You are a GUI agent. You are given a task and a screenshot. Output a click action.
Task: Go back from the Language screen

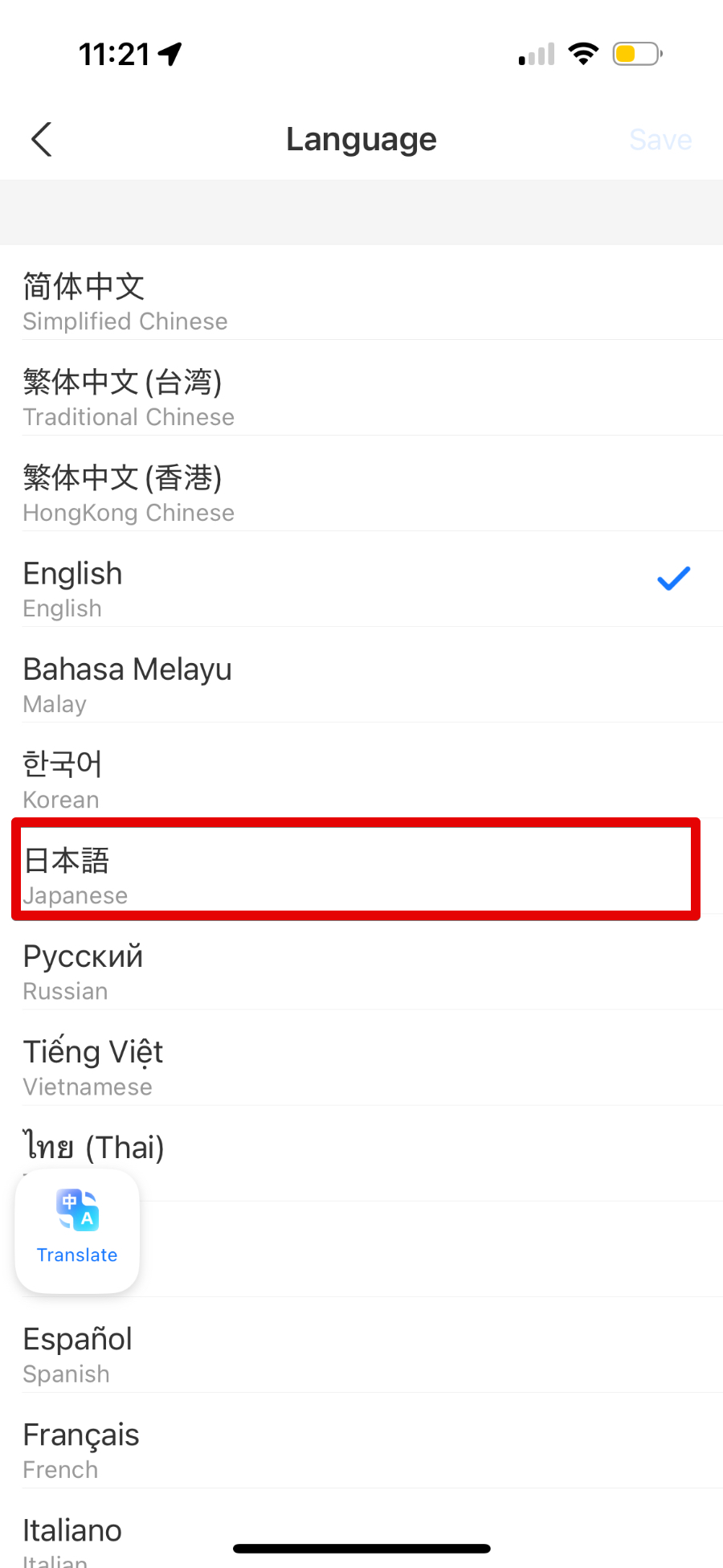(x=42, y=140)
